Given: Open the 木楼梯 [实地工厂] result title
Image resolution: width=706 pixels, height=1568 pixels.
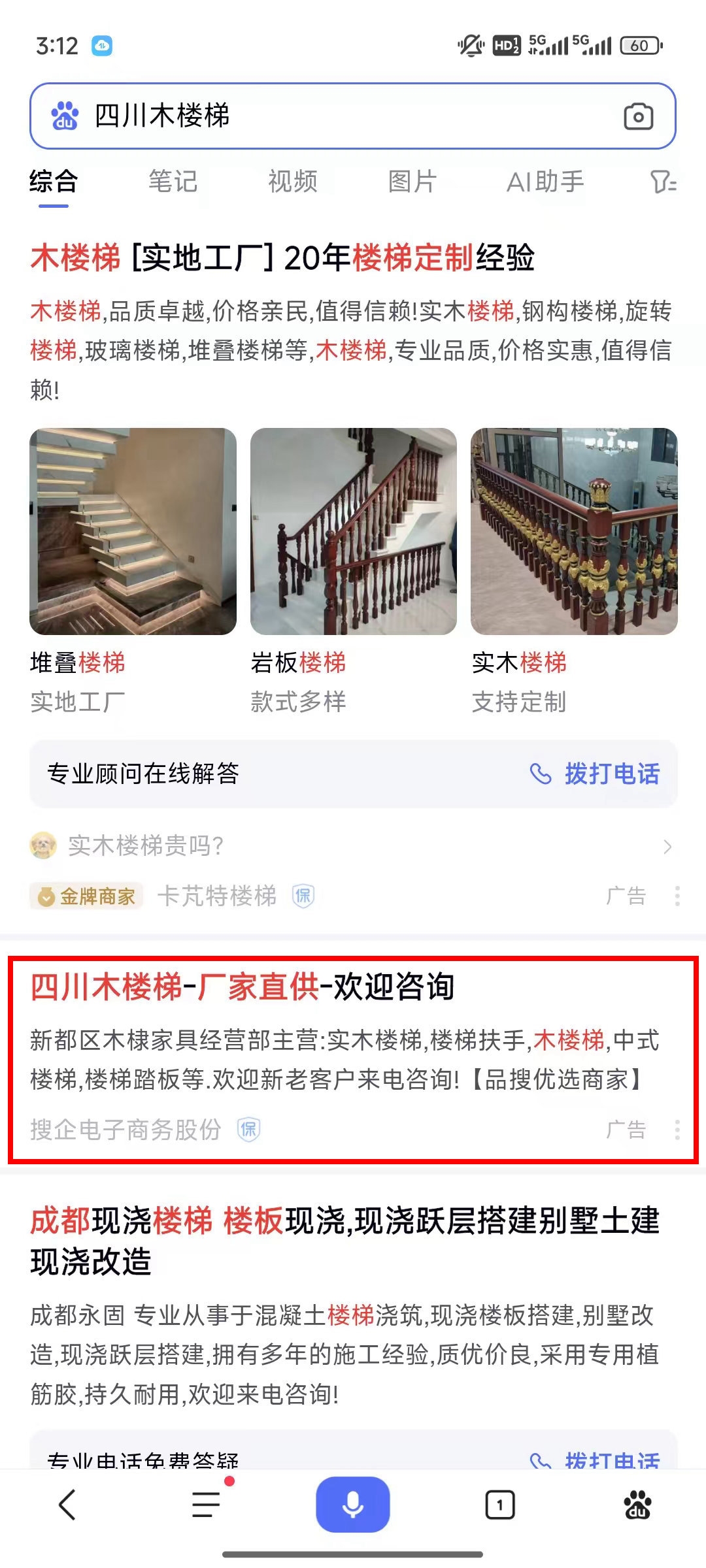Looking at the screenshot, I should [282, 257].
